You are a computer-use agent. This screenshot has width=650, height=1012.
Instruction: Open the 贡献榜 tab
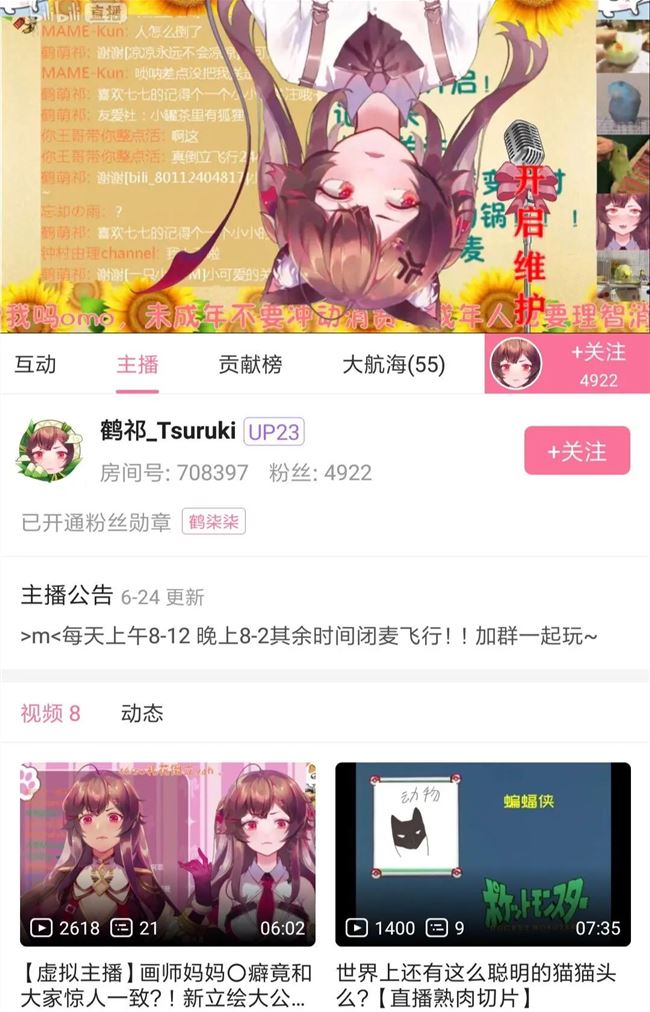pyautogui.click(x=250, y=364)
